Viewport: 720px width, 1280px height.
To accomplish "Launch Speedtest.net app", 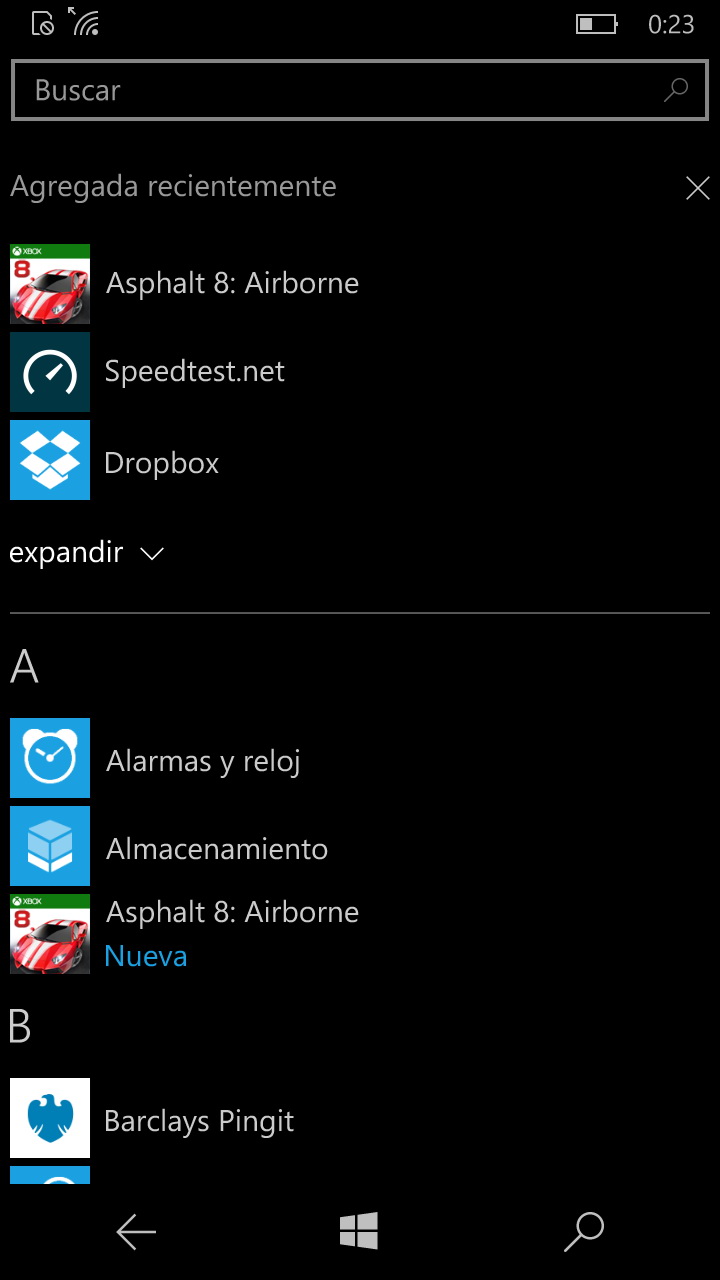I will tap(195, 372).
